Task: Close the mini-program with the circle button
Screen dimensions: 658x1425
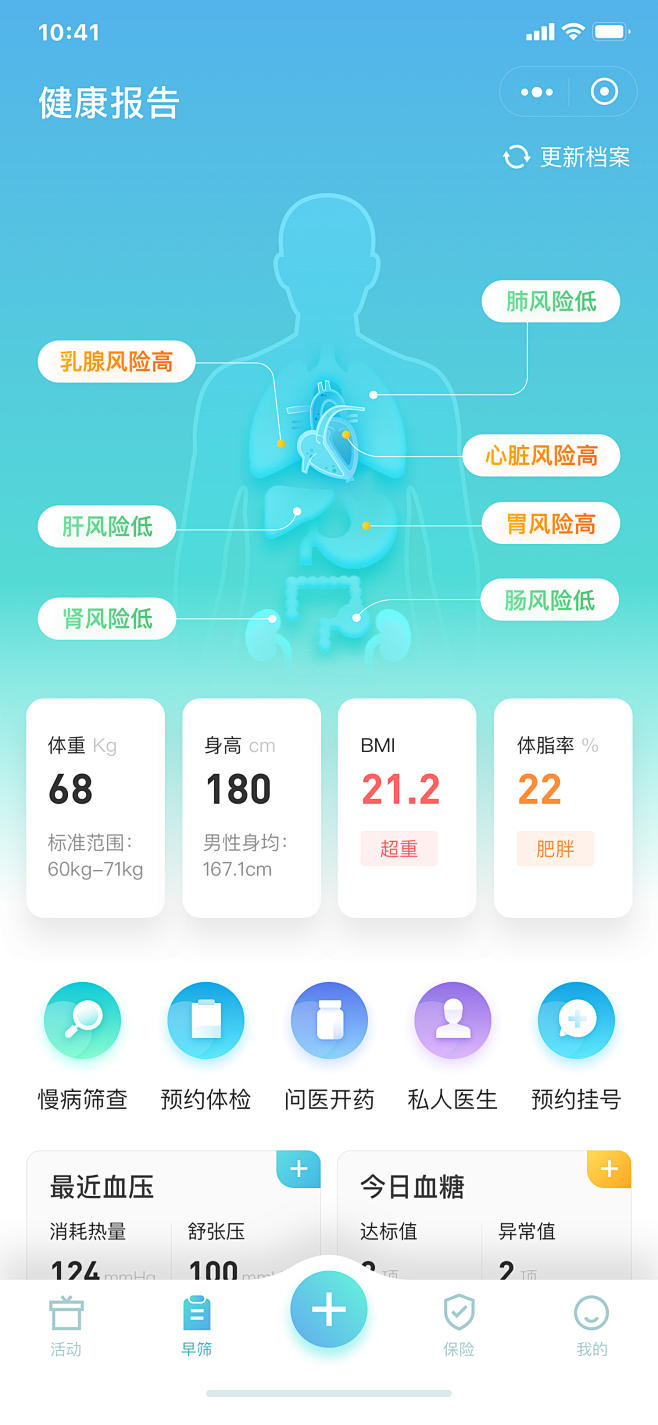Action: point(604,92)
